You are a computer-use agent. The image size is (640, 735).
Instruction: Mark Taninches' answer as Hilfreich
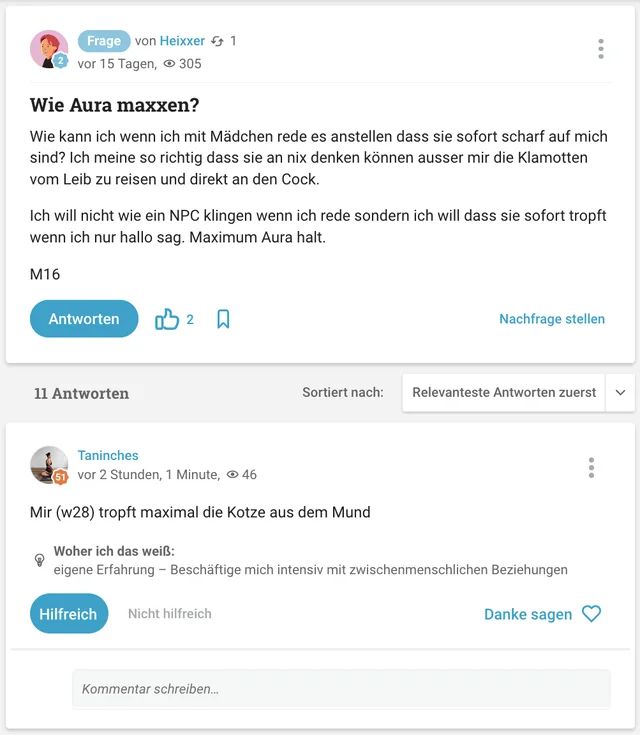point(68,614)
